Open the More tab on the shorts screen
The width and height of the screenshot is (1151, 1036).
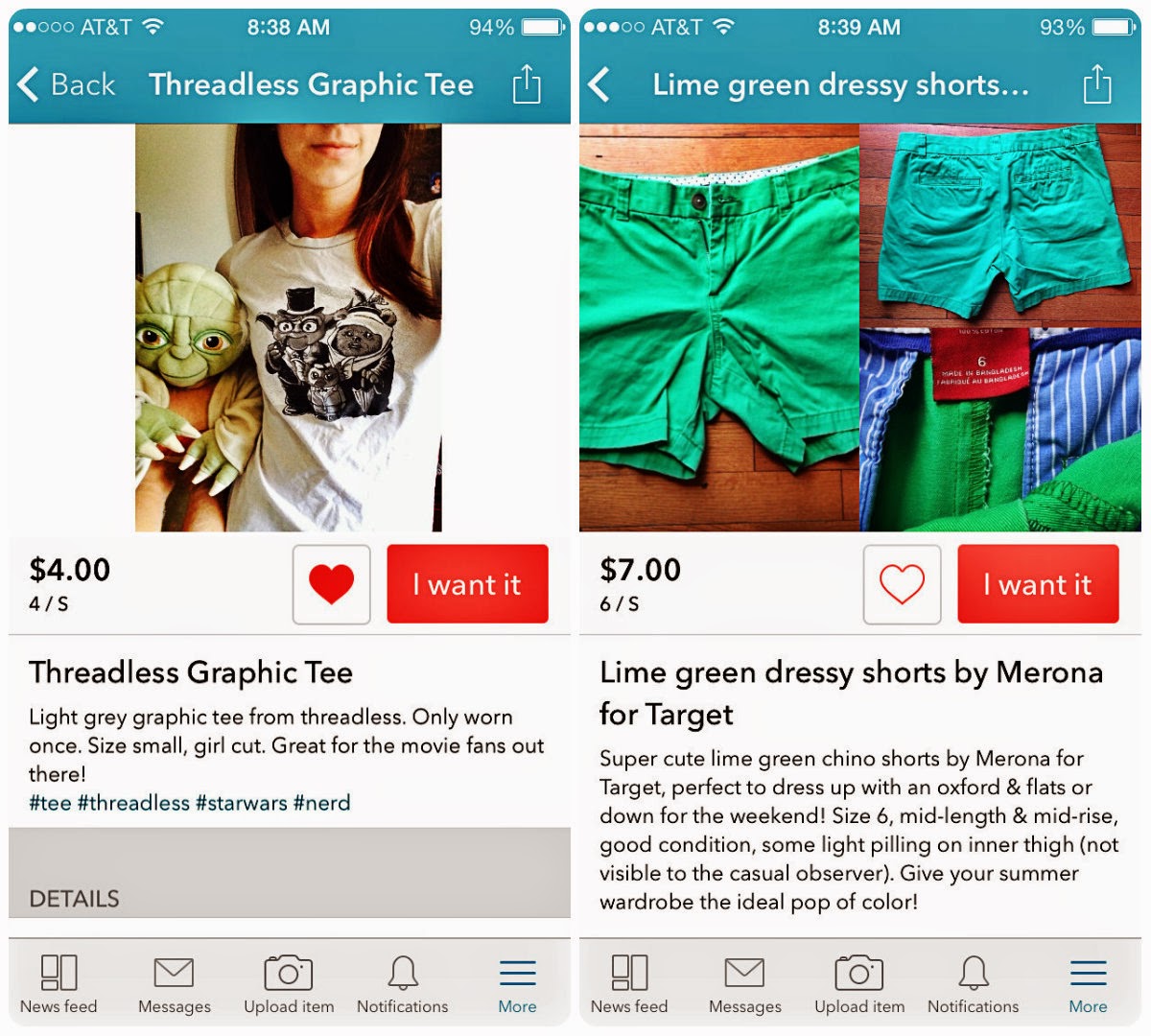tap(1088, 984)
